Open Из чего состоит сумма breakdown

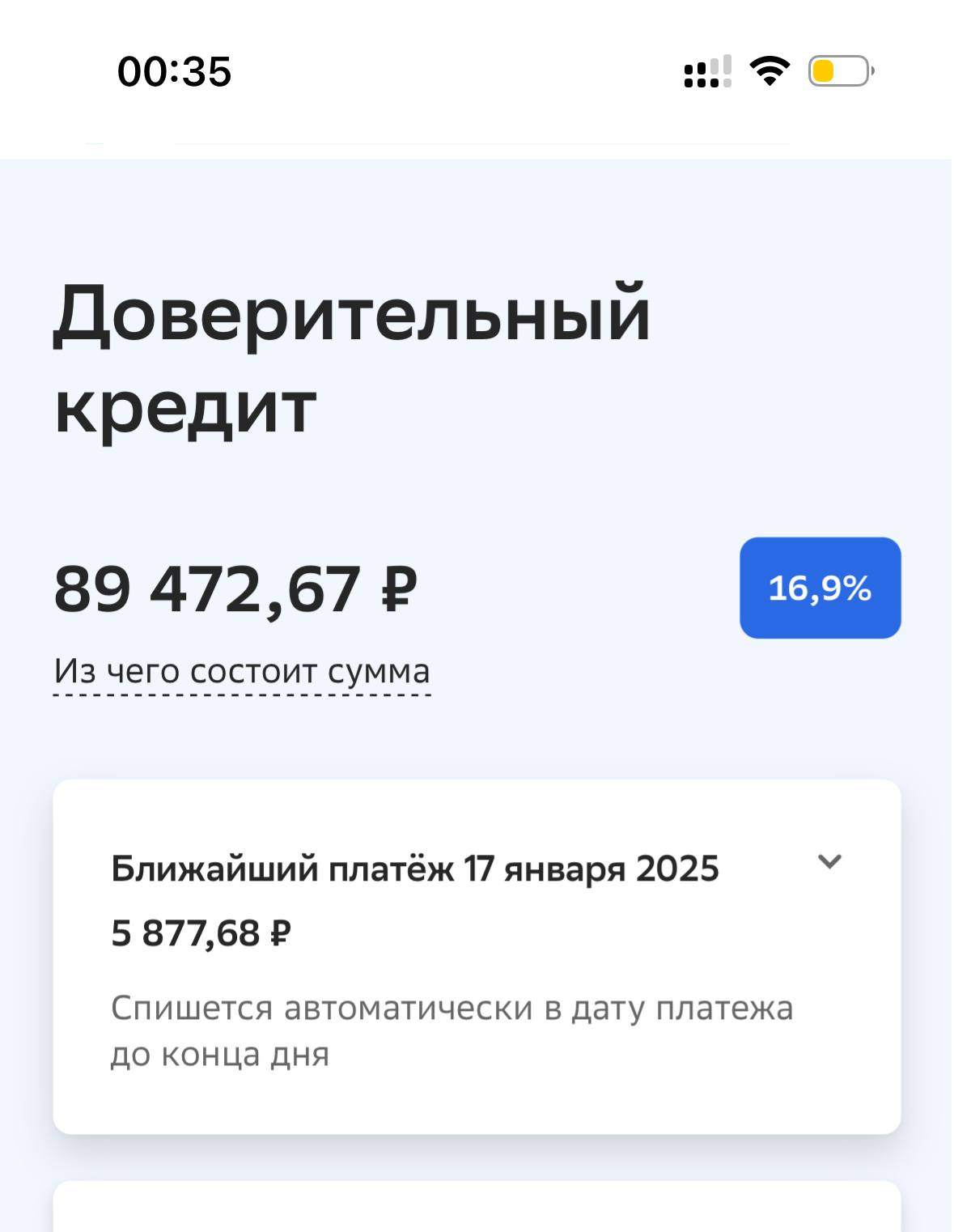[x=242, y=669]
